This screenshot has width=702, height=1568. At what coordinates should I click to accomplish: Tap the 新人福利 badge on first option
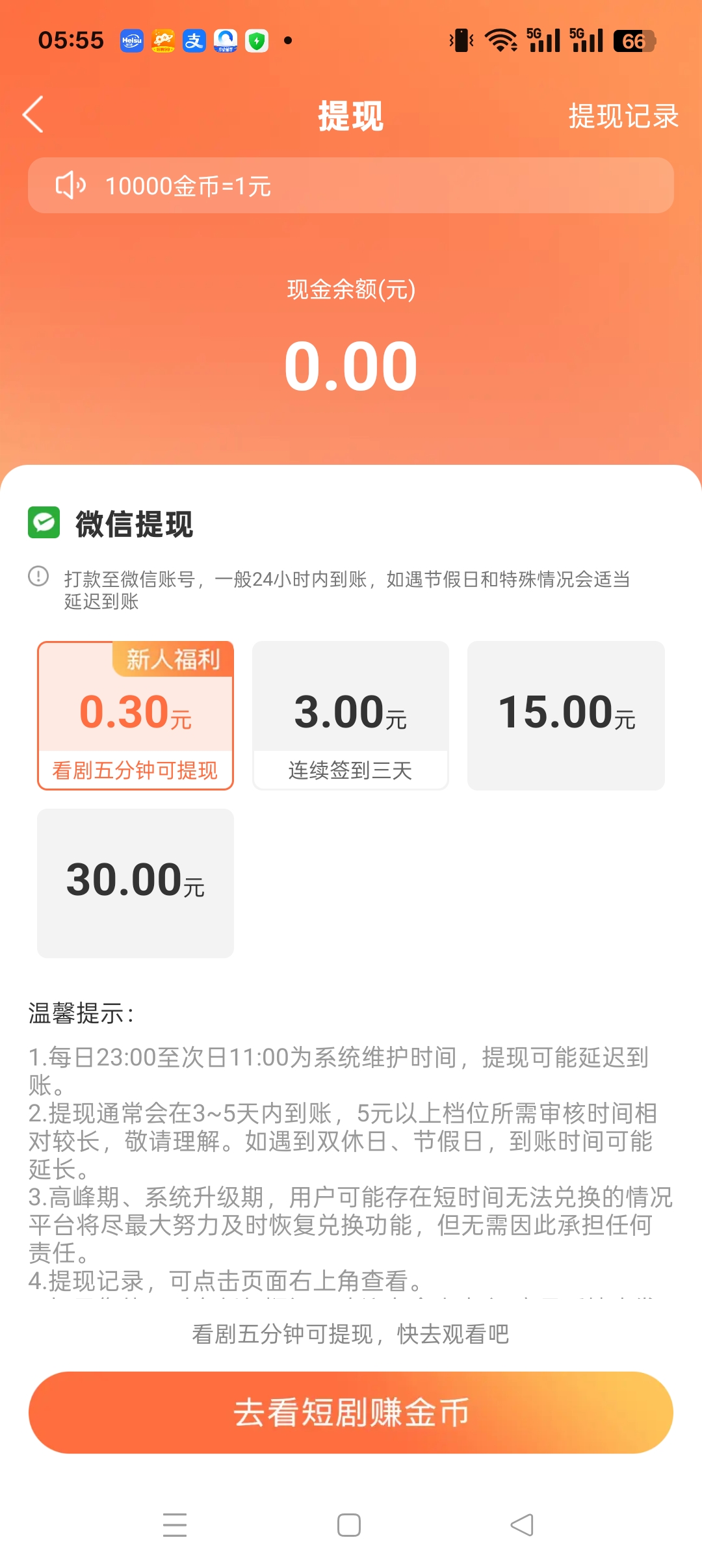(x=174, y=660)
